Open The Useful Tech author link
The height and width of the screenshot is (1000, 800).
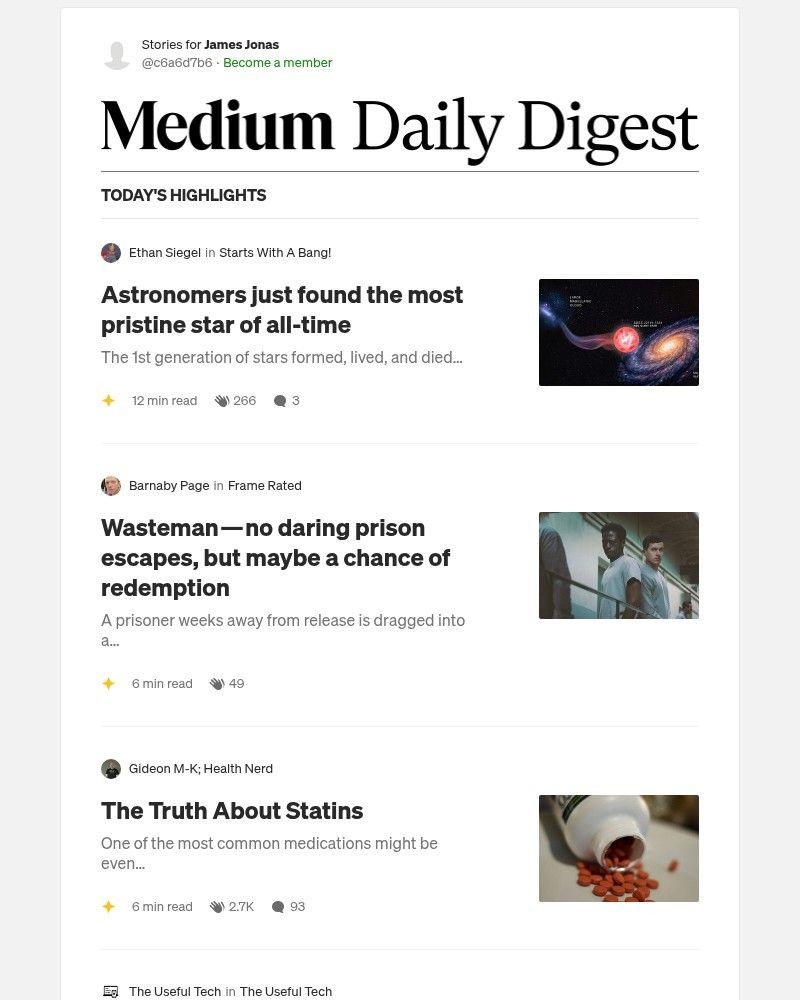point(174,992)
